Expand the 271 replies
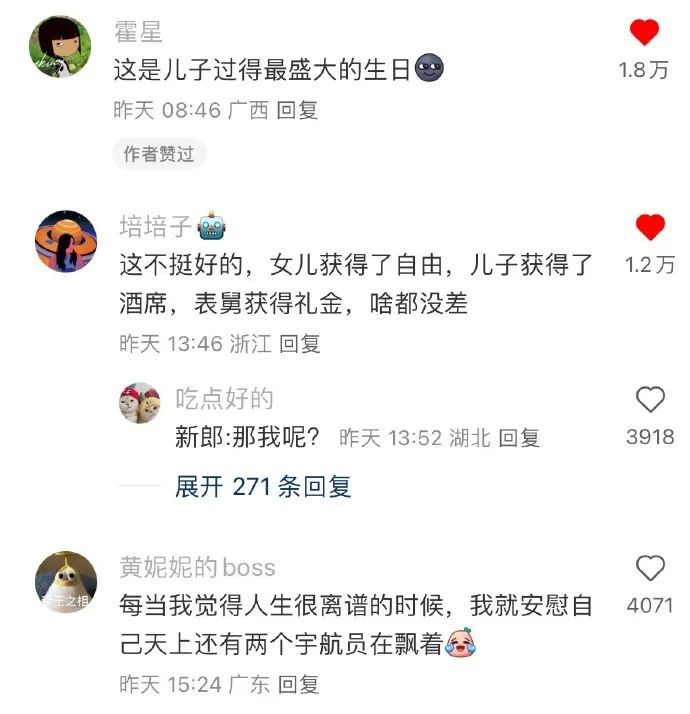The image size is (690, 714). (263, 487)
